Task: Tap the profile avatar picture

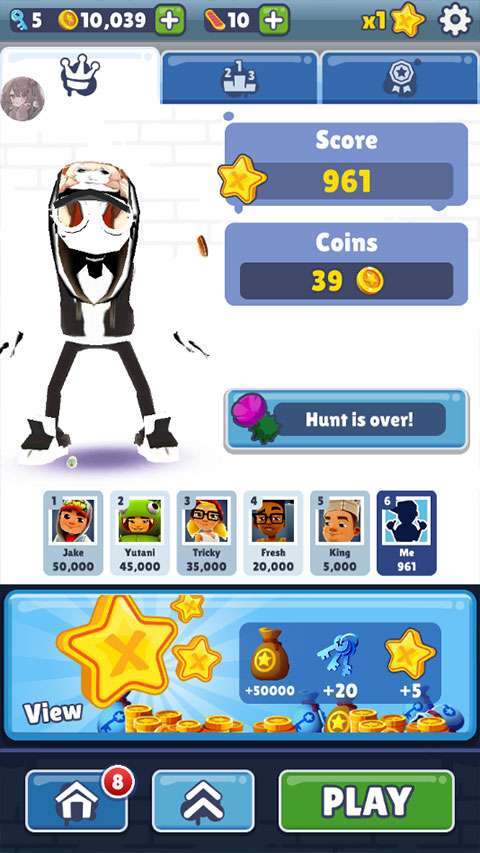Action: 22,98
